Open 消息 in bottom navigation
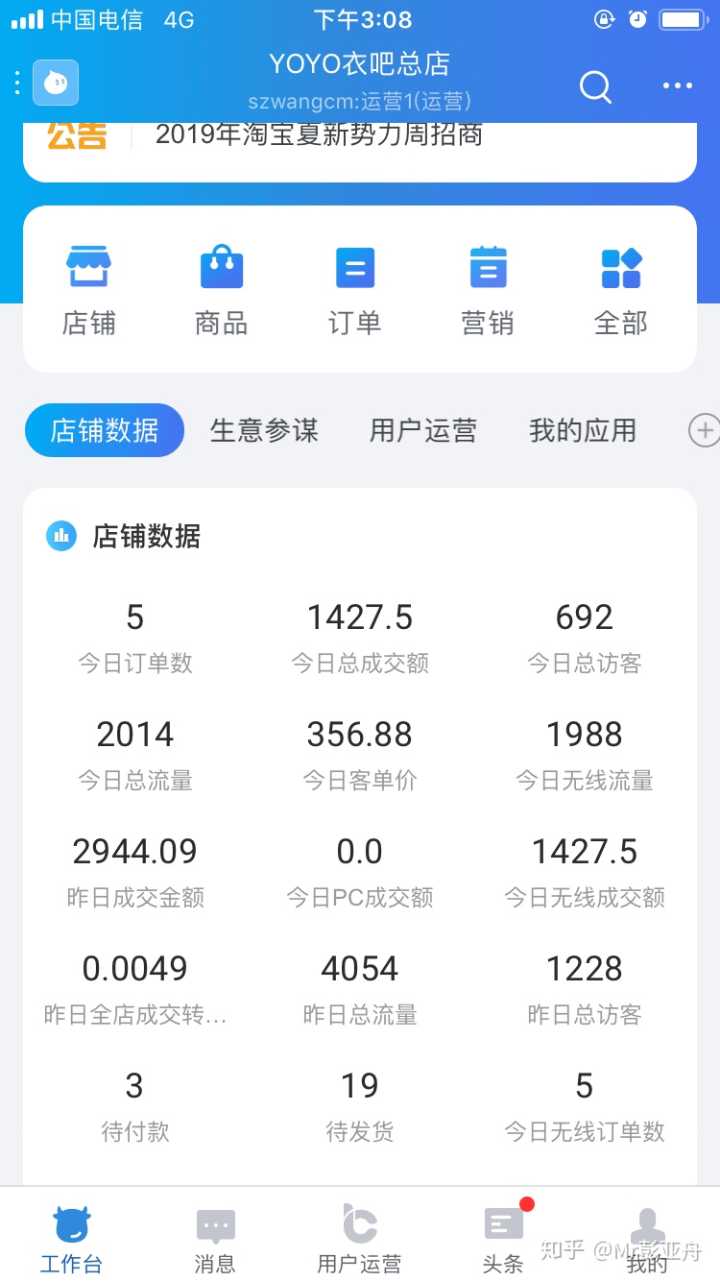Image resolution: width=720 pixels, height=1281 pixels. (x=215, y=1240)
